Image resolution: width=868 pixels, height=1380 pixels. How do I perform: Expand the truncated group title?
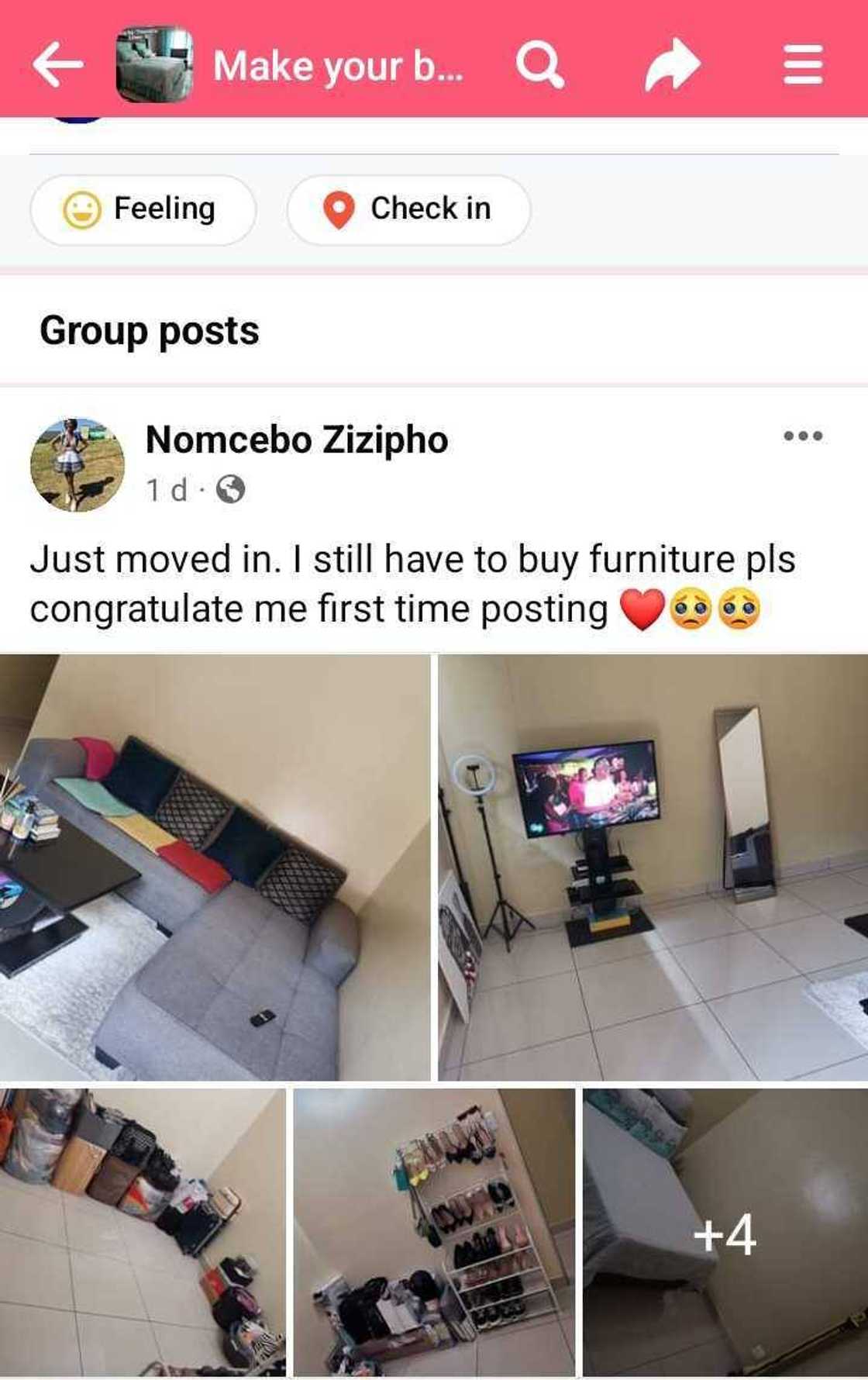(339, 67)
